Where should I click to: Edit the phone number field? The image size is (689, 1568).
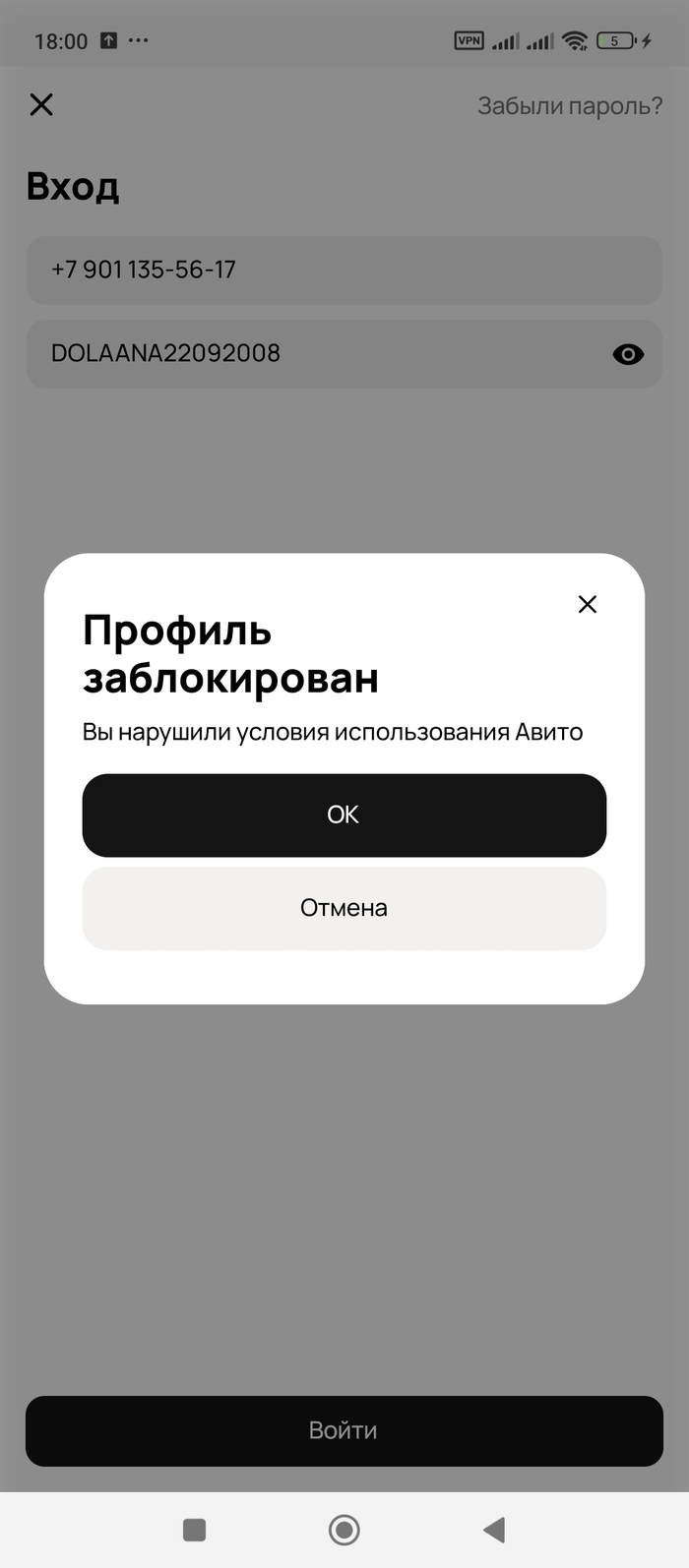(x=344, y=270)
